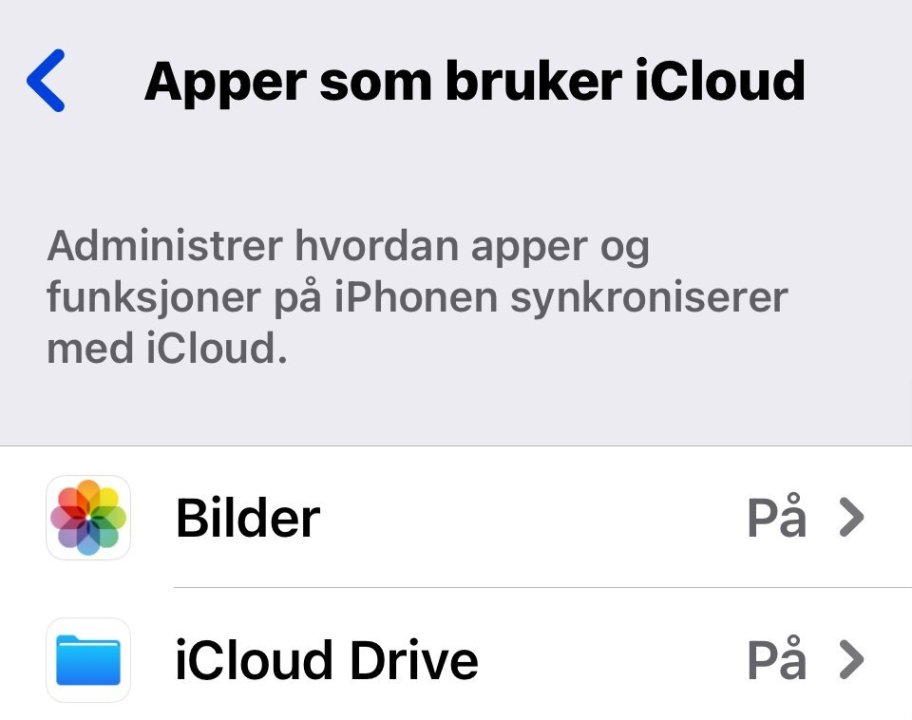The height and width of the screenshot is (720, 912).
Task: Open the Bilder iCloud settings row
Action: pyautogui.click(x=455, y=518)
